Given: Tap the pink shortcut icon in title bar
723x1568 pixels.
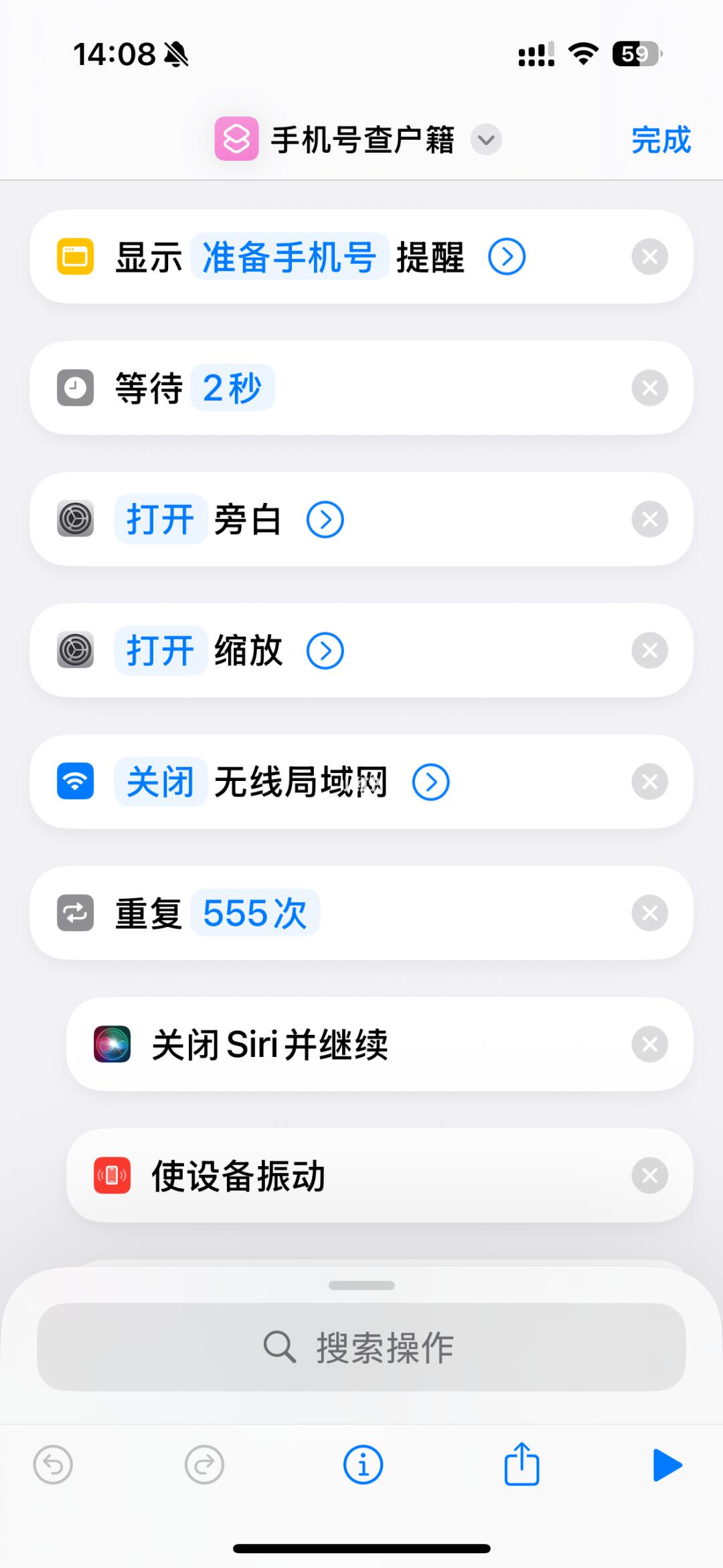Looking at the screenshot, I should point(236,139).
